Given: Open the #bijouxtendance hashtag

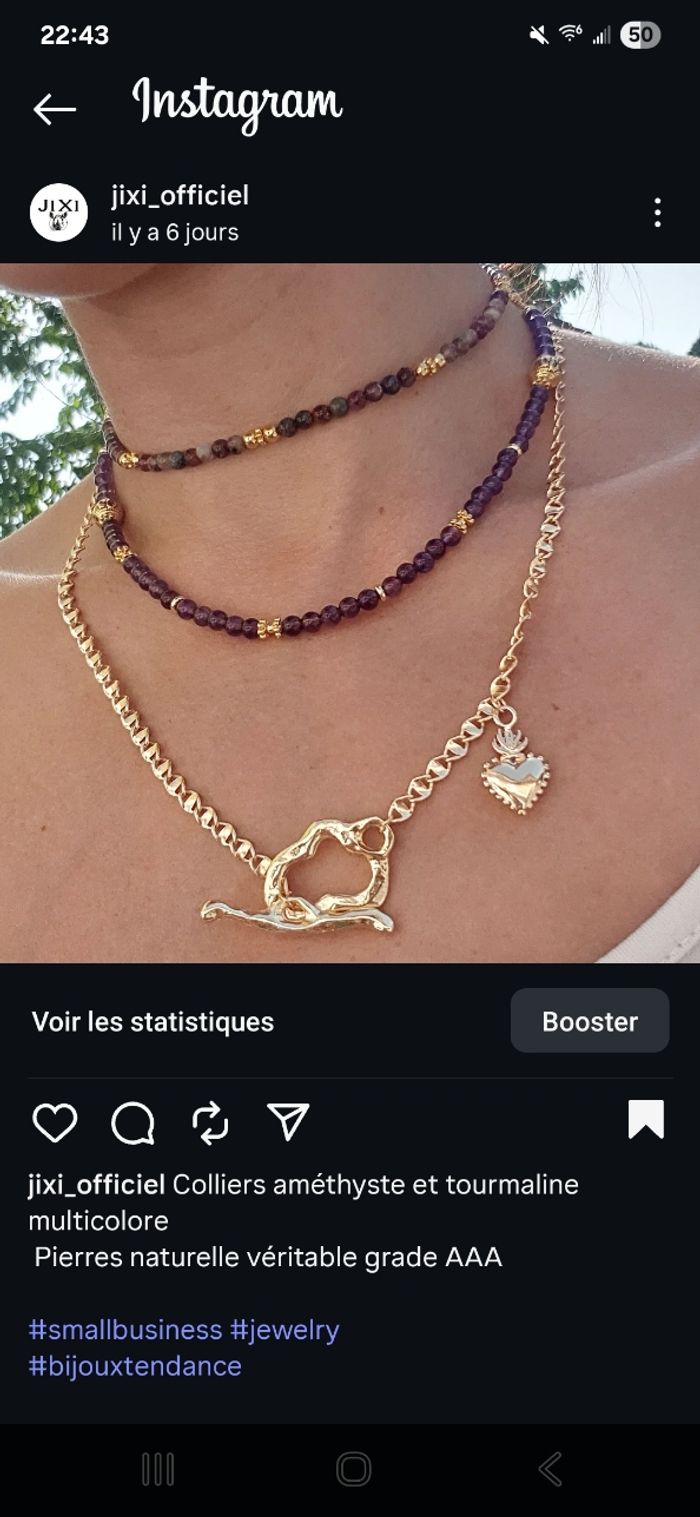Looking at the screenshot, I should [135, 1366].
